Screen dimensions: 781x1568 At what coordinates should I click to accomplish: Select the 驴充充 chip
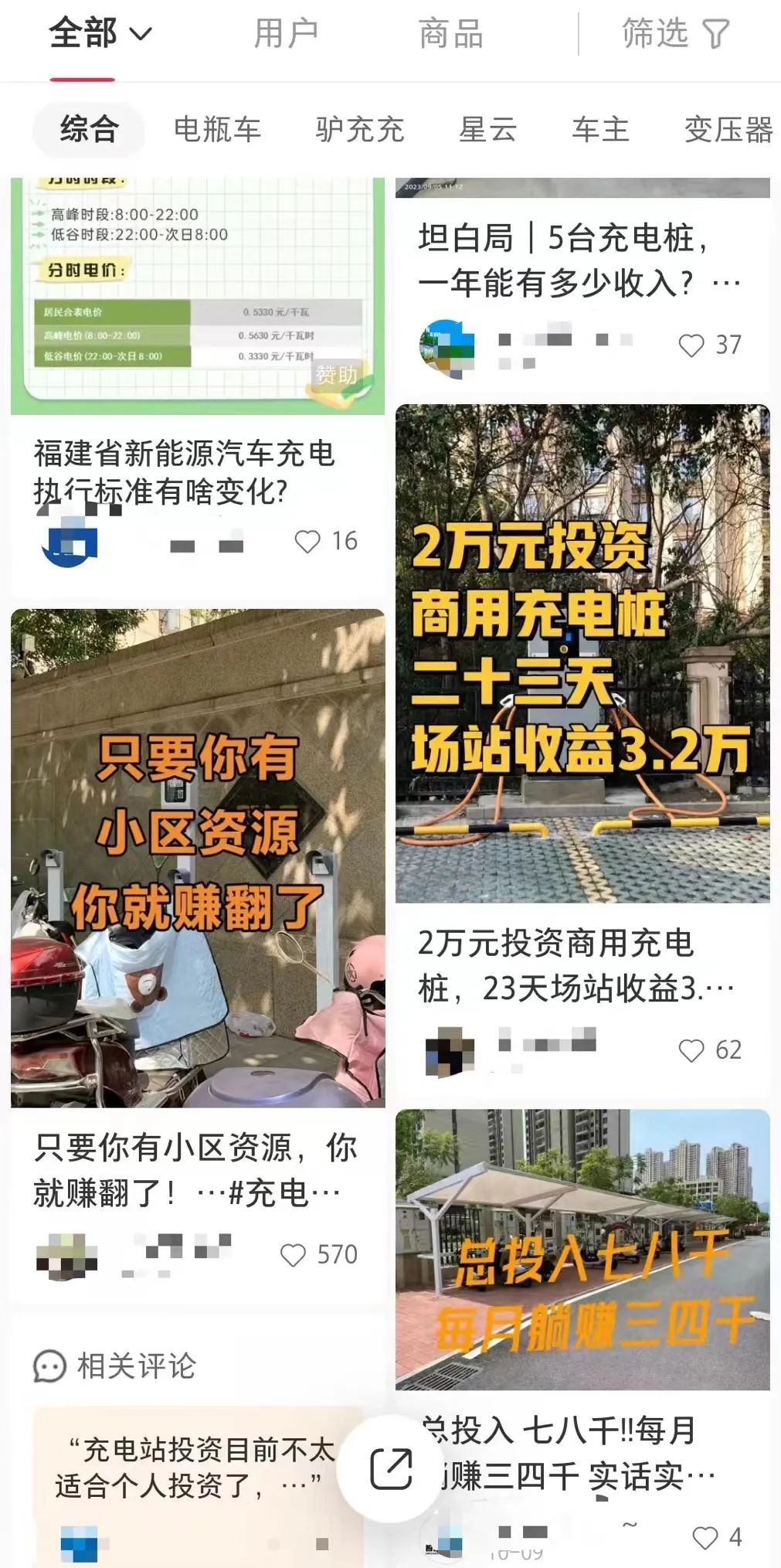pyautogui.click(x=359, y=129)
